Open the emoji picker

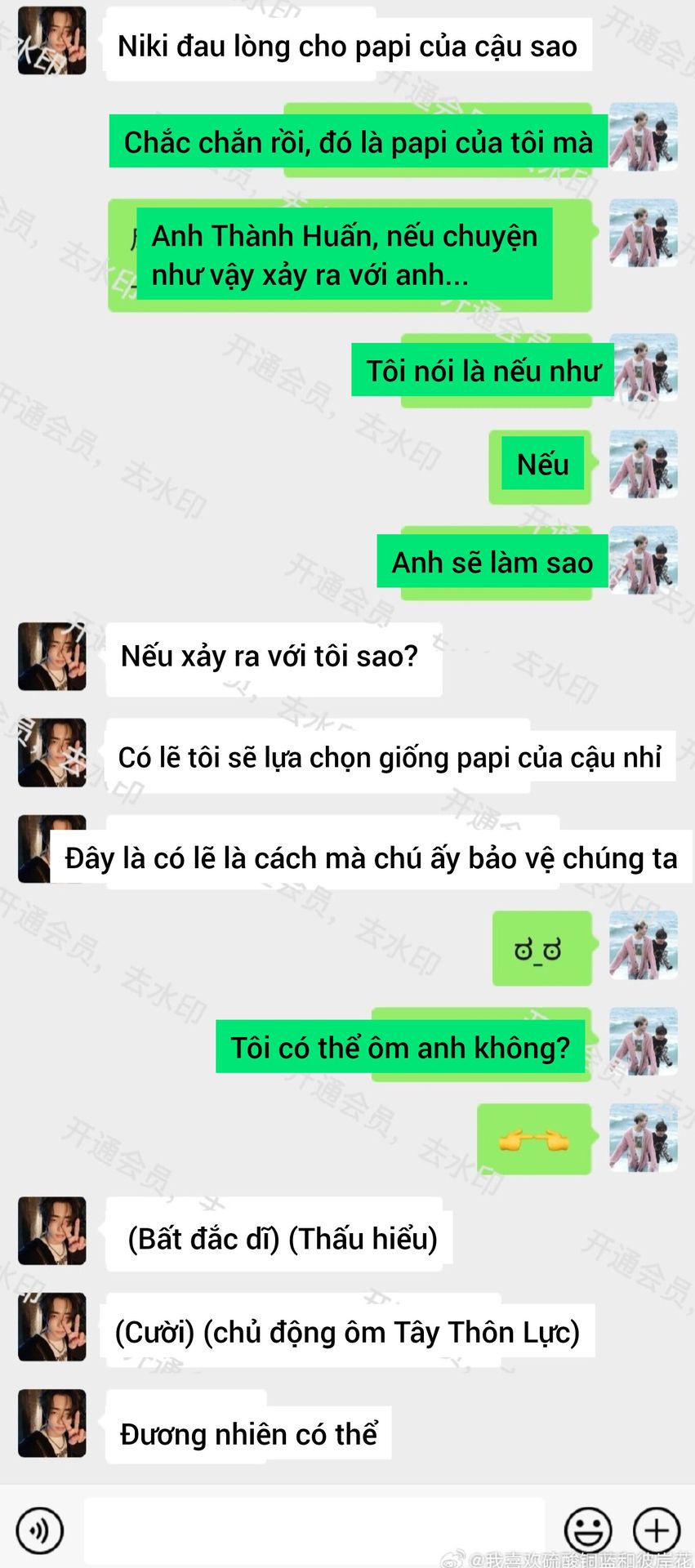588,1530
